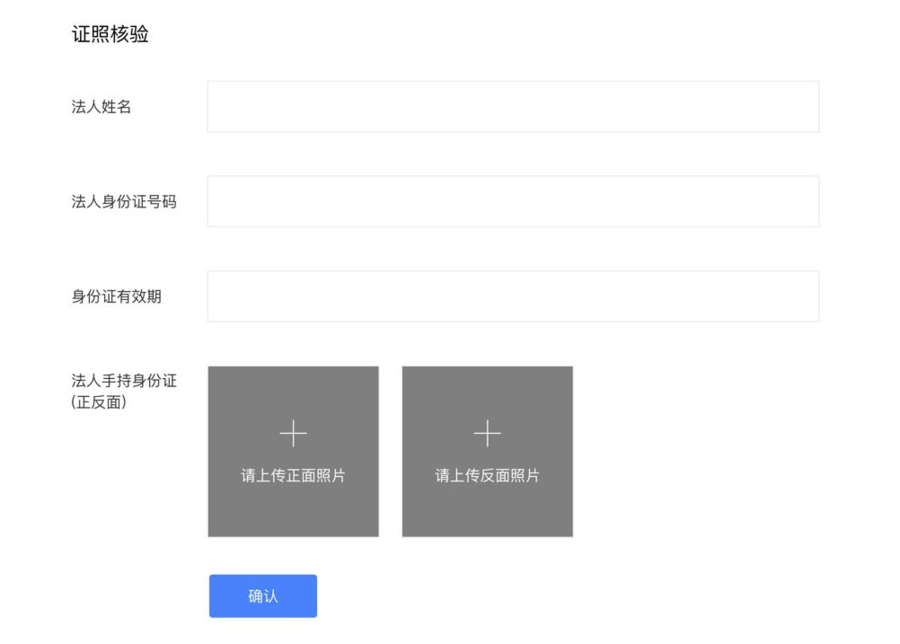
Task: Select the 身份证有效期 field
Action: (x=513, y=296)
